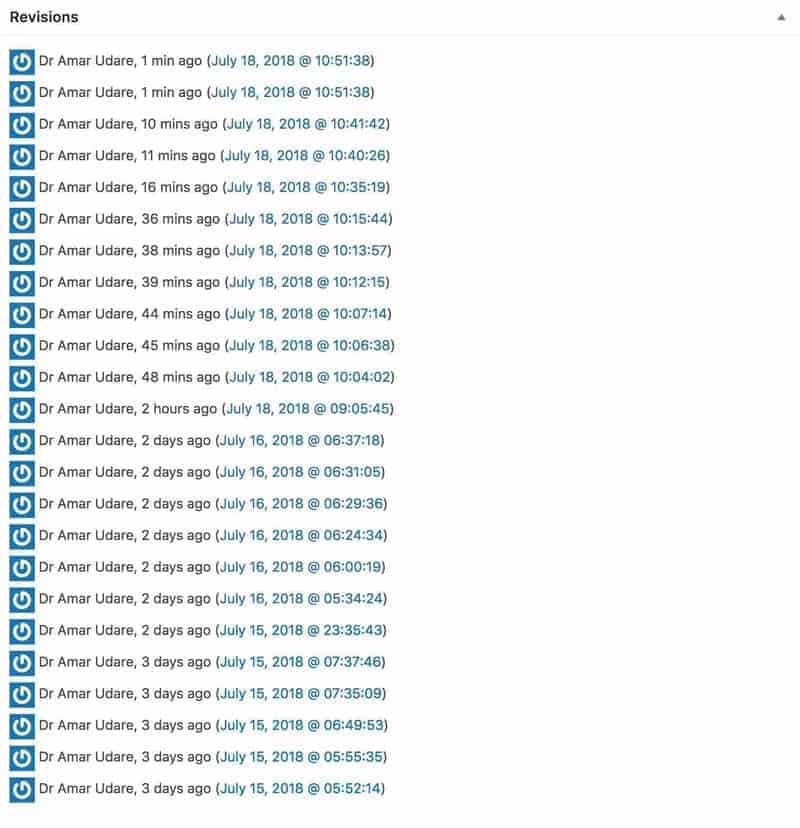The height and width of the screenshot is (828, 800).
Task: Open revision July 18, 2018 @ 10:04:02
Action: pyautogui.click(x=309, y=377)
